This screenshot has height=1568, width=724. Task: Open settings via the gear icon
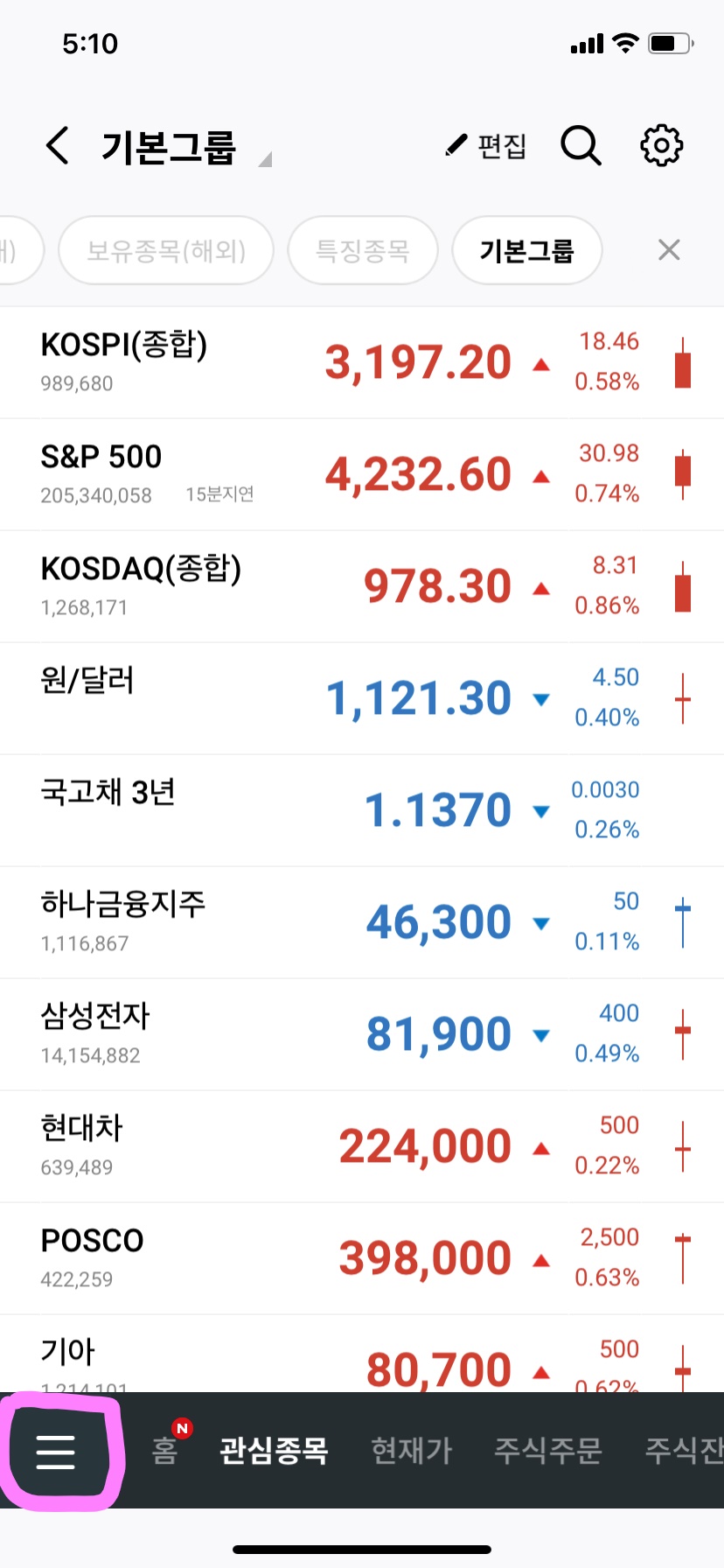click(x=662, y=145)
